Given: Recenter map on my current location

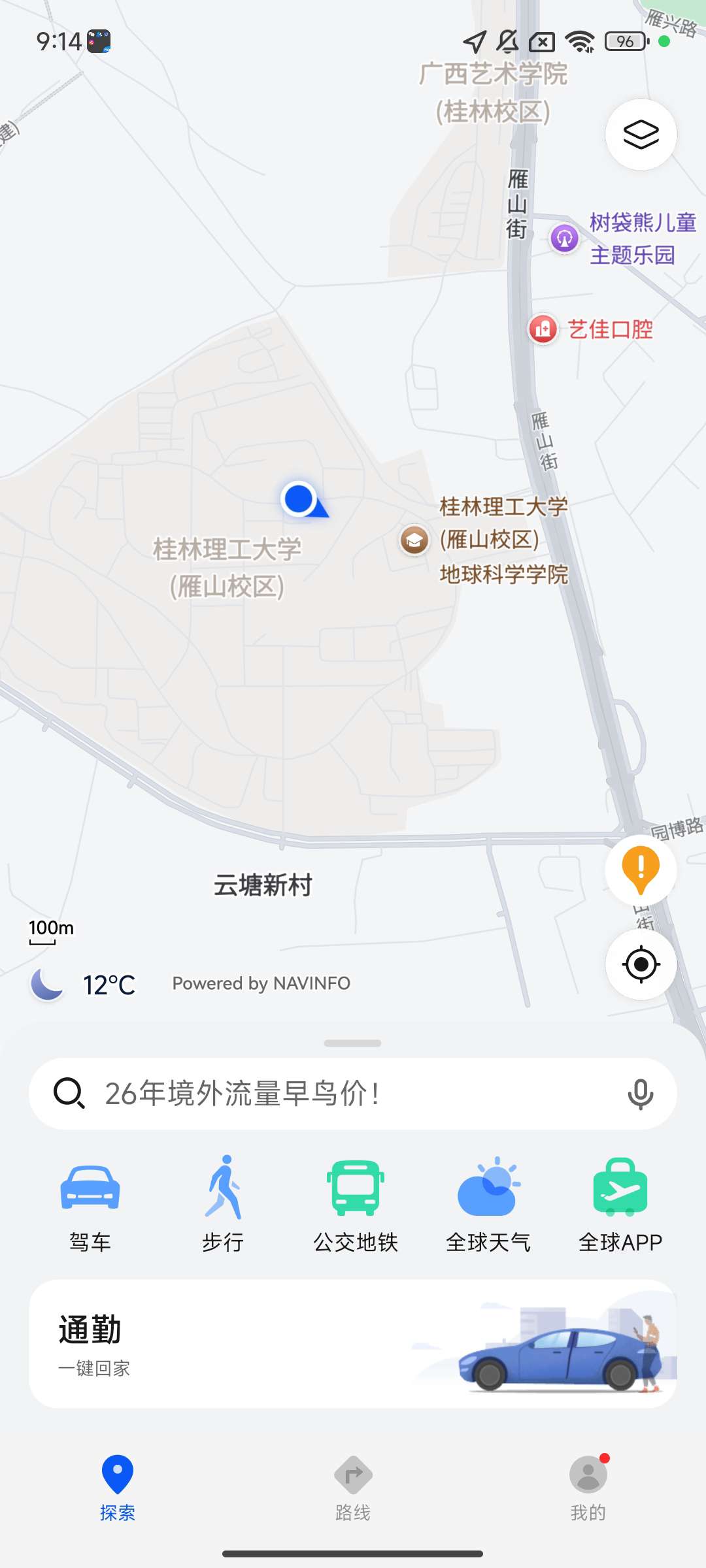Looking at the screenshot, I should point(641,964).
